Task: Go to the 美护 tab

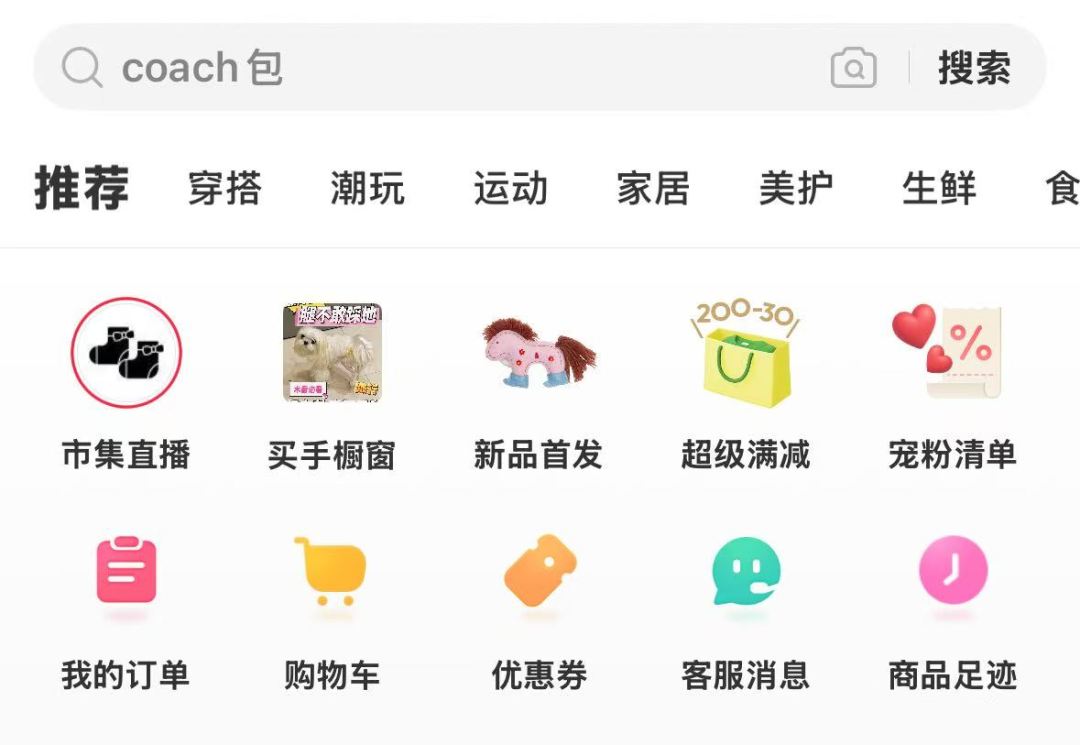Action: click(x=796, y=188)
